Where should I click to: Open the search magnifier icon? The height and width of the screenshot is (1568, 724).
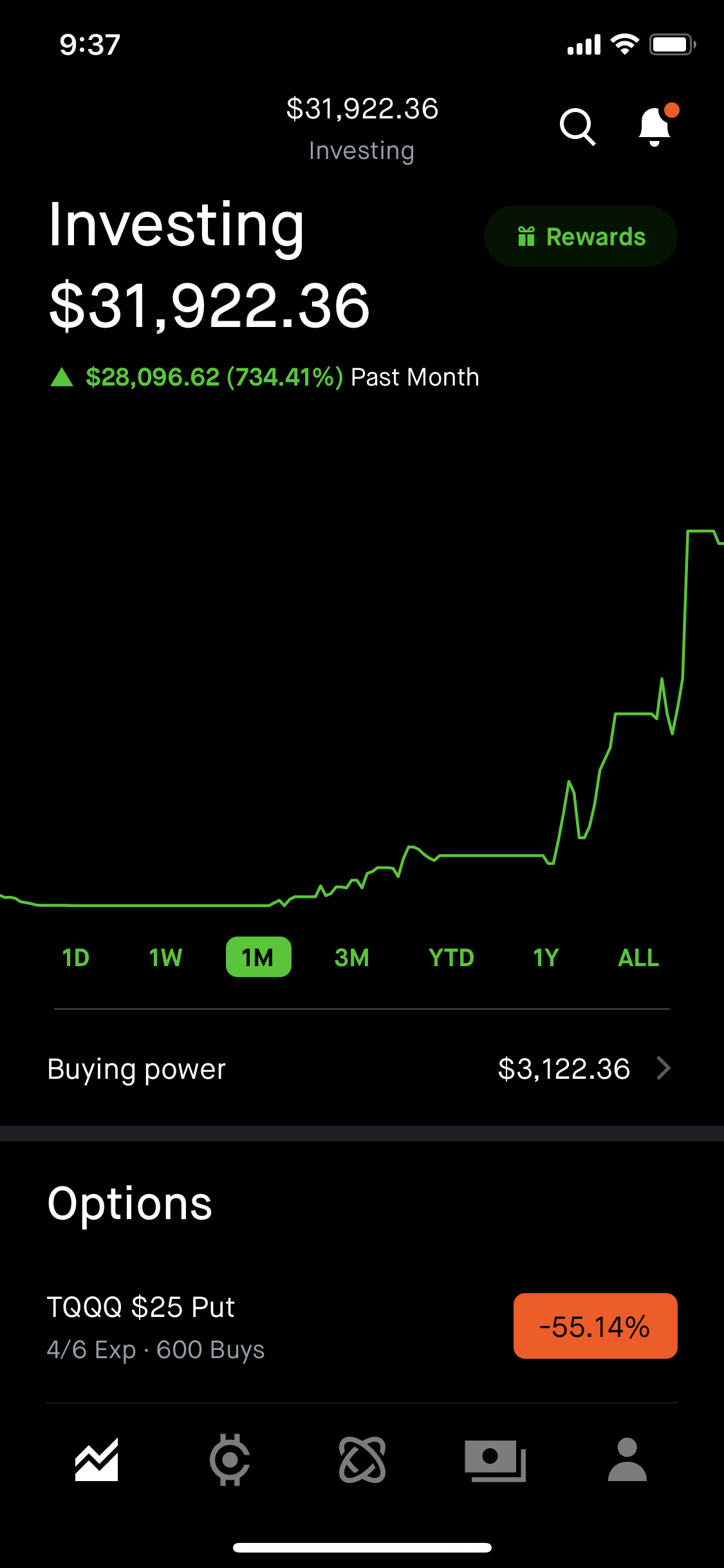tap(577, 127)
